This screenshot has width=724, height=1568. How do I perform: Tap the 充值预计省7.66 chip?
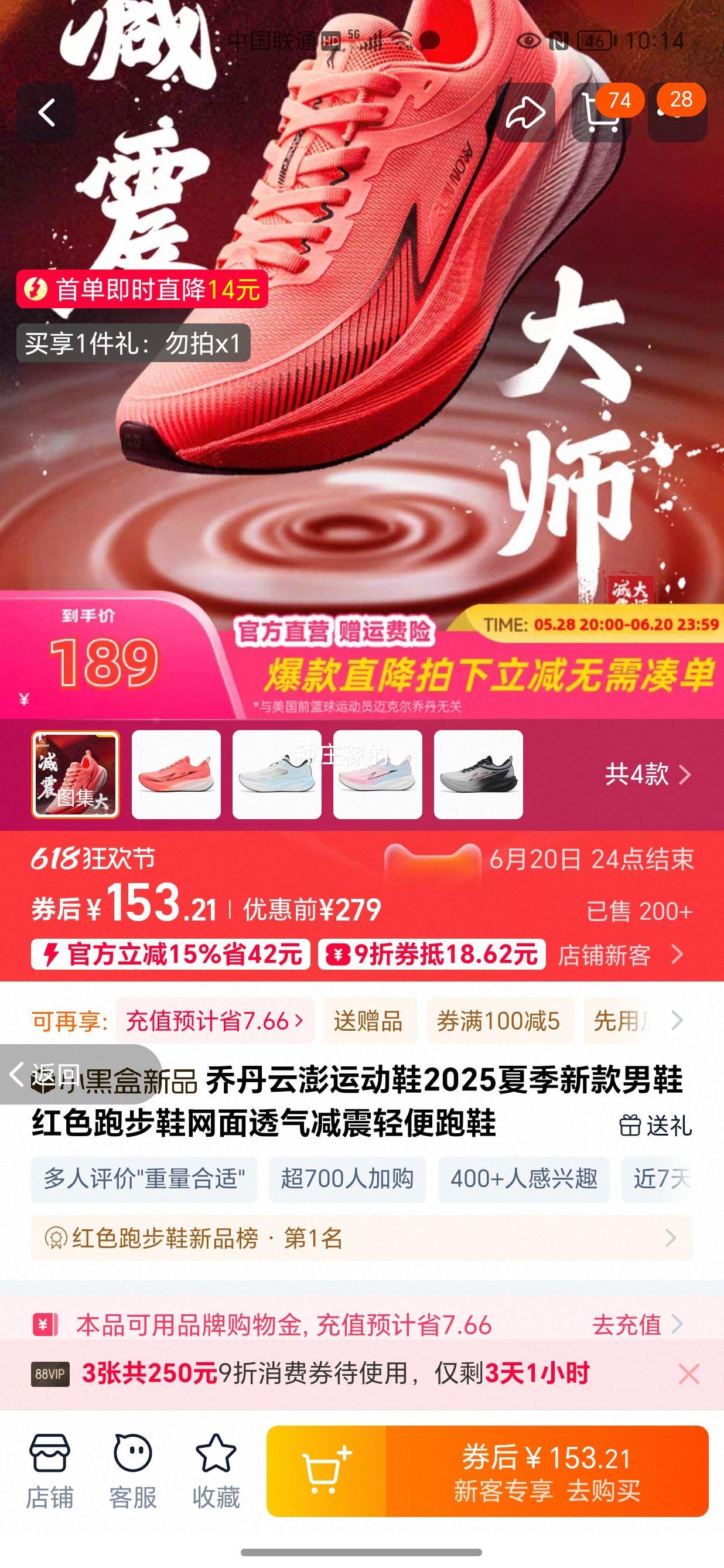[215, 1021]
